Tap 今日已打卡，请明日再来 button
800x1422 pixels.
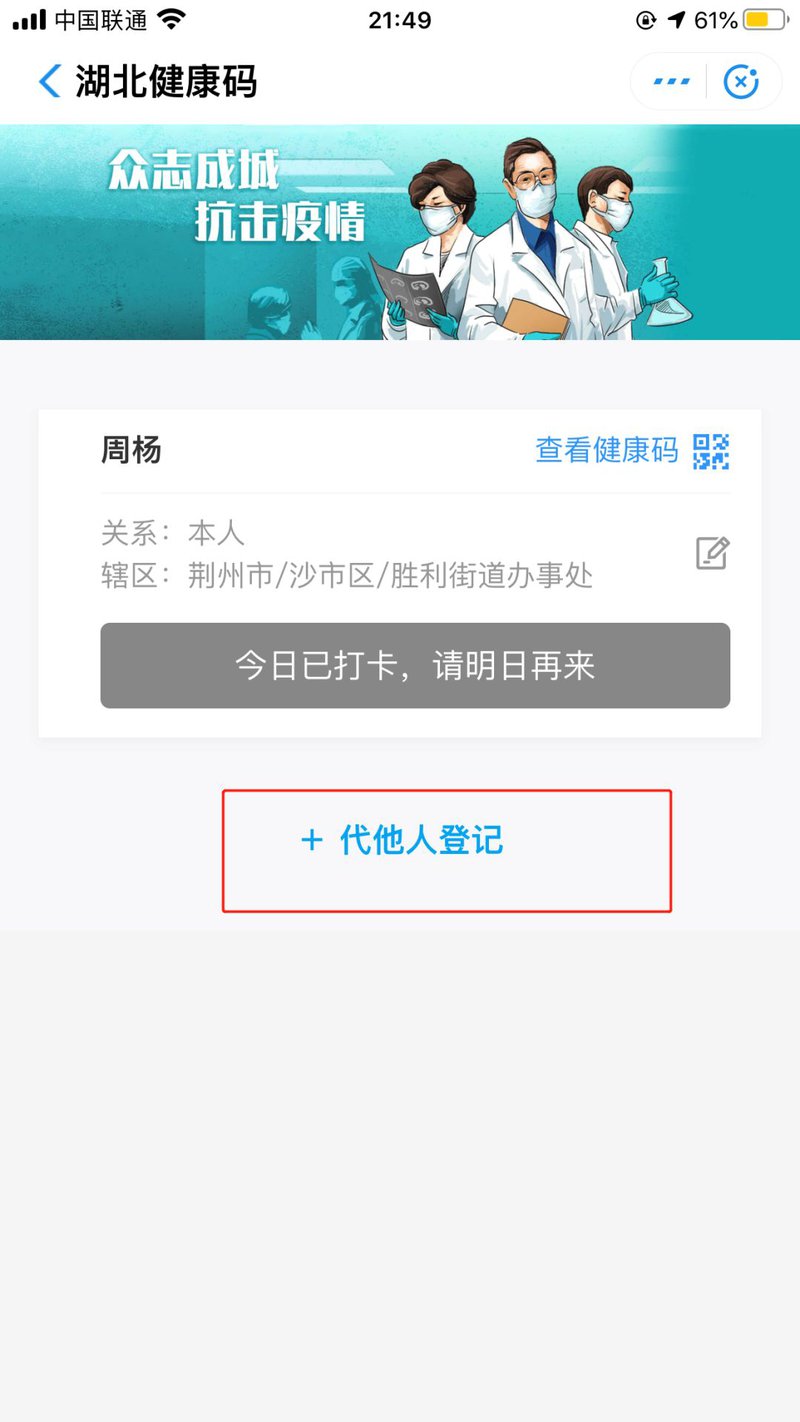415,666
